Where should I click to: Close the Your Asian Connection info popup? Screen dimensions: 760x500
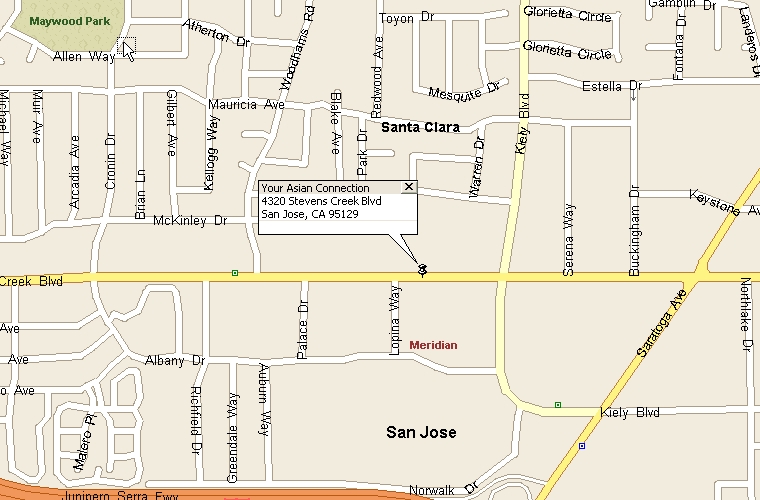tap(408, 187)
